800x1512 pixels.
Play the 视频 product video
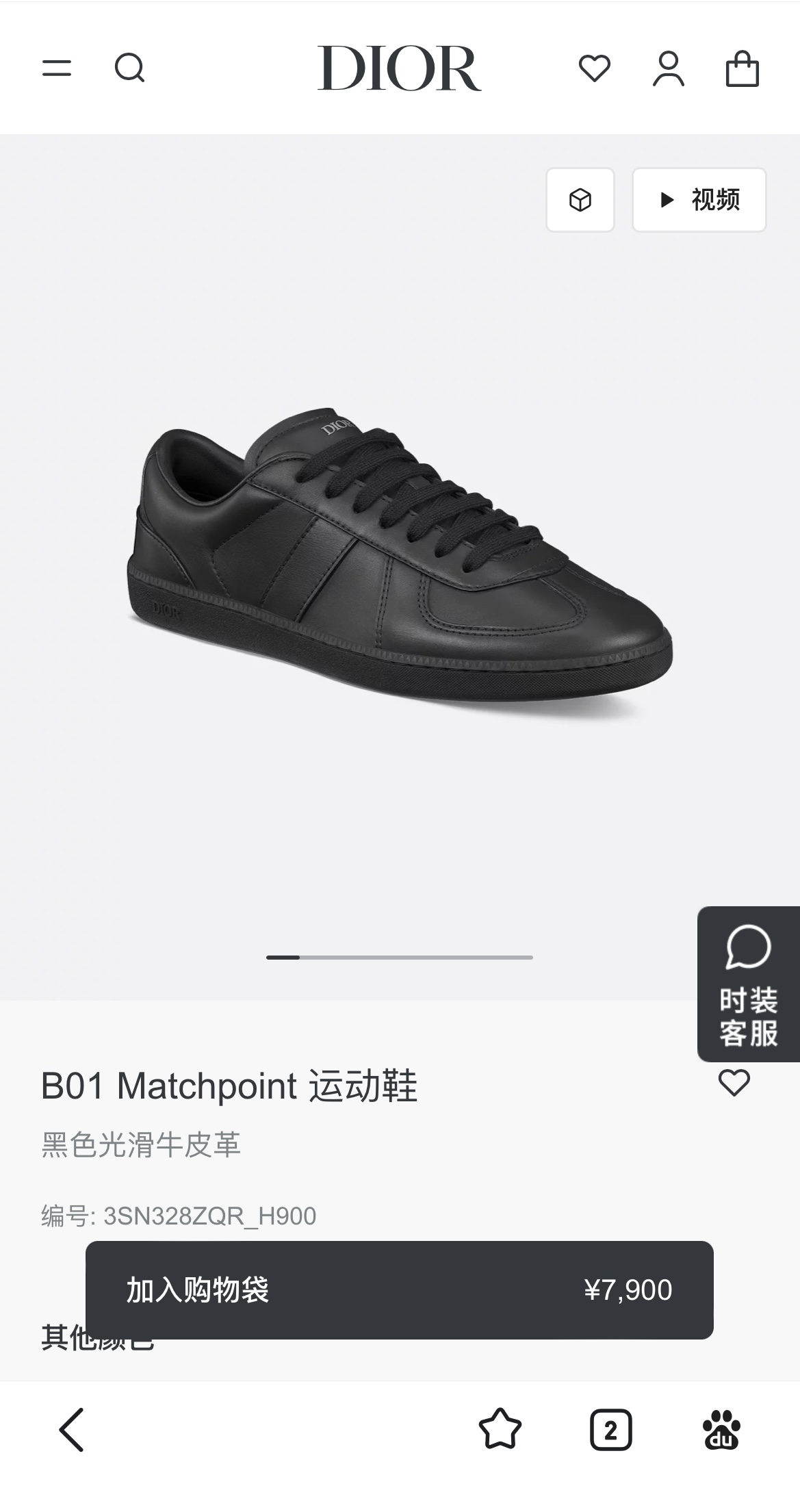point(698,201)
